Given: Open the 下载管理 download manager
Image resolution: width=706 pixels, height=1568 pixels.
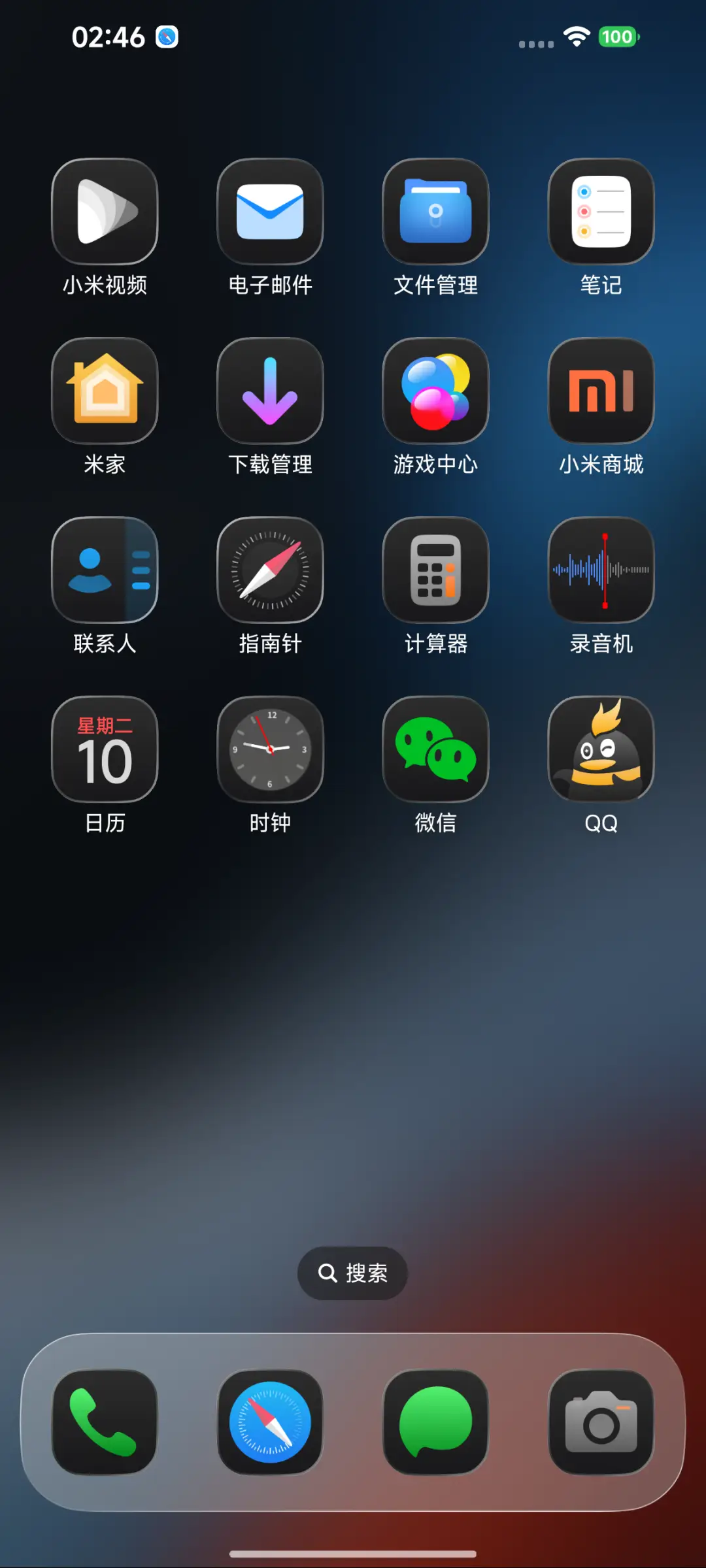Looking at the screenshot, I should pyautogui.click(x=270, y=392).
